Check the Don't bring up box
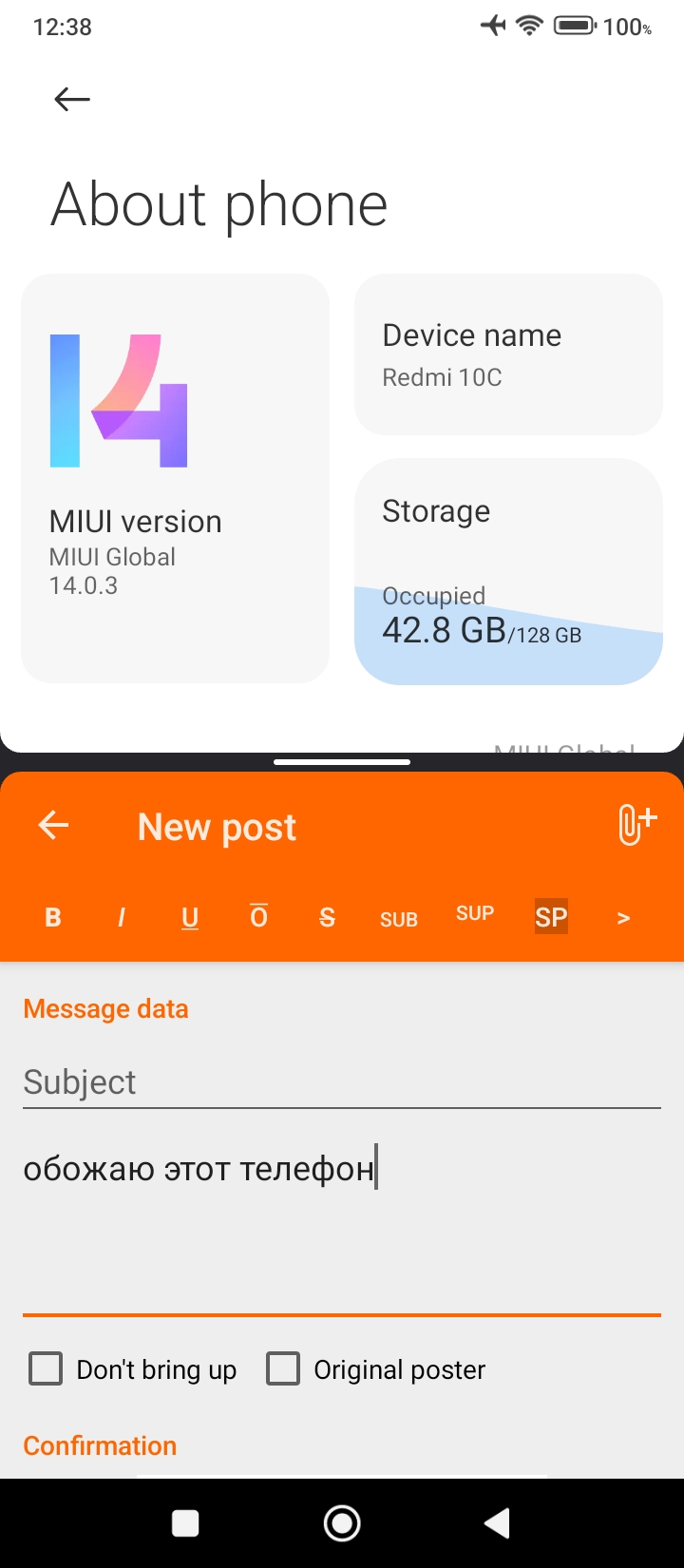The image size is (684, 1568). pos(46,1369)
